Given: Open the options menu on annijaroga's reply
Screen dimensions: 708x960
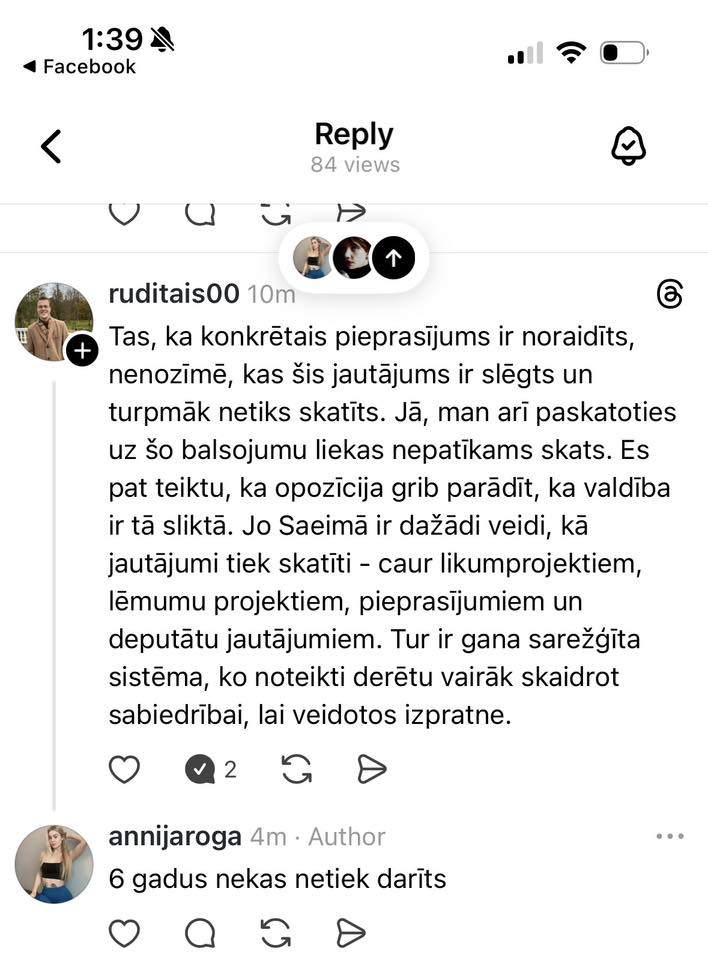Looking at the screenshot, I should pos(669,836).
